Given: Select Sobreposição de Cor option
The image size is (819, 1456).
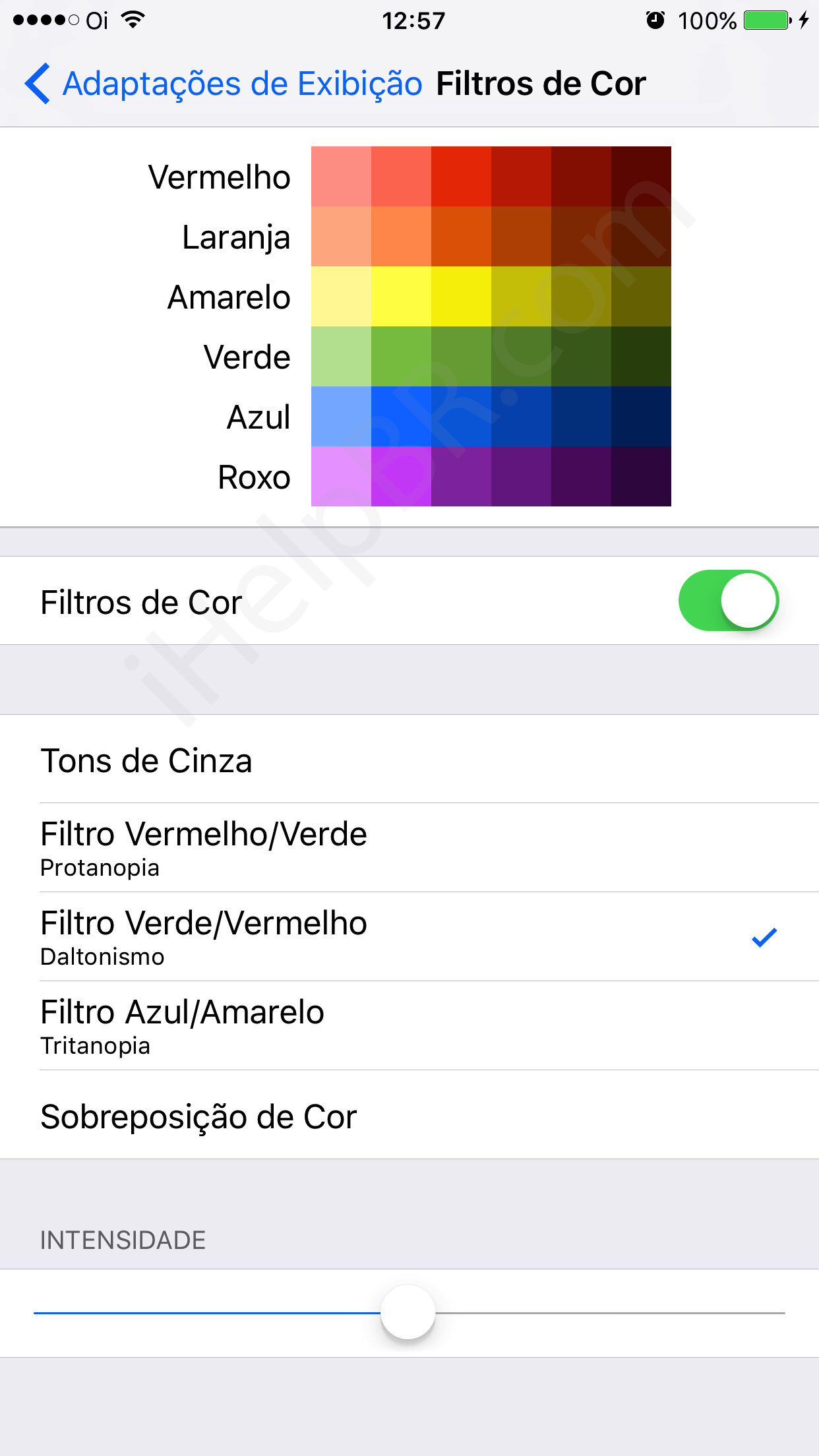Looking at the screenshot, I should point(409,1116).
